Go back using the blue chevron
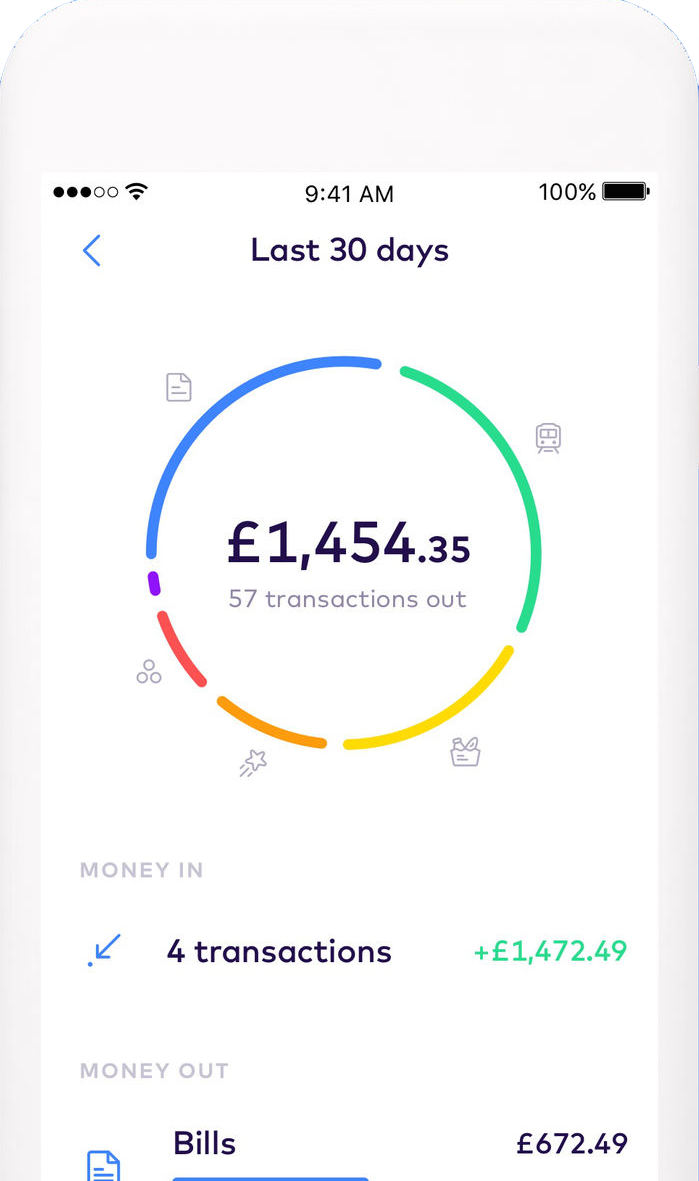The height and width of the screenshot is (1181, 699). click(x=91, y=251)
